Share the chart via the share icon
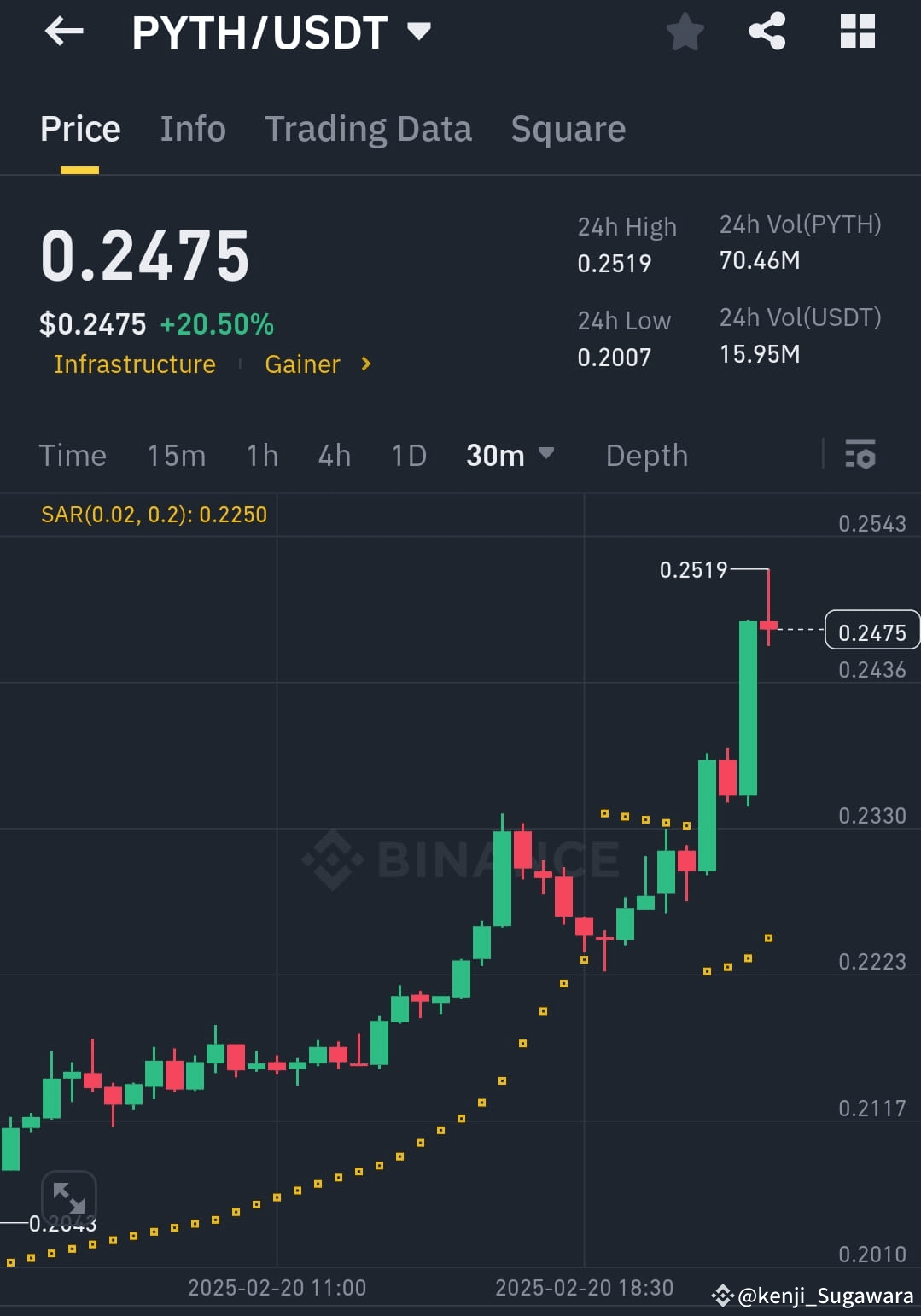Screen dimensions: 921x1316 767,32
